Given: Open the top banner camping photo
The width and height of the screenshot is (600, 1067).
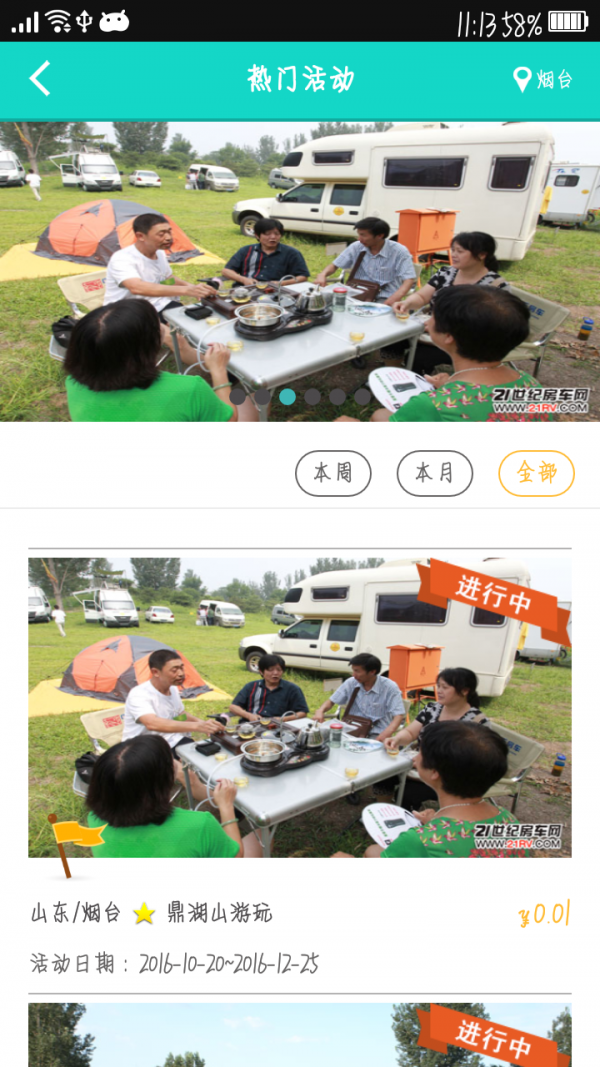Looking at the screenshot, I should (300, 270).
